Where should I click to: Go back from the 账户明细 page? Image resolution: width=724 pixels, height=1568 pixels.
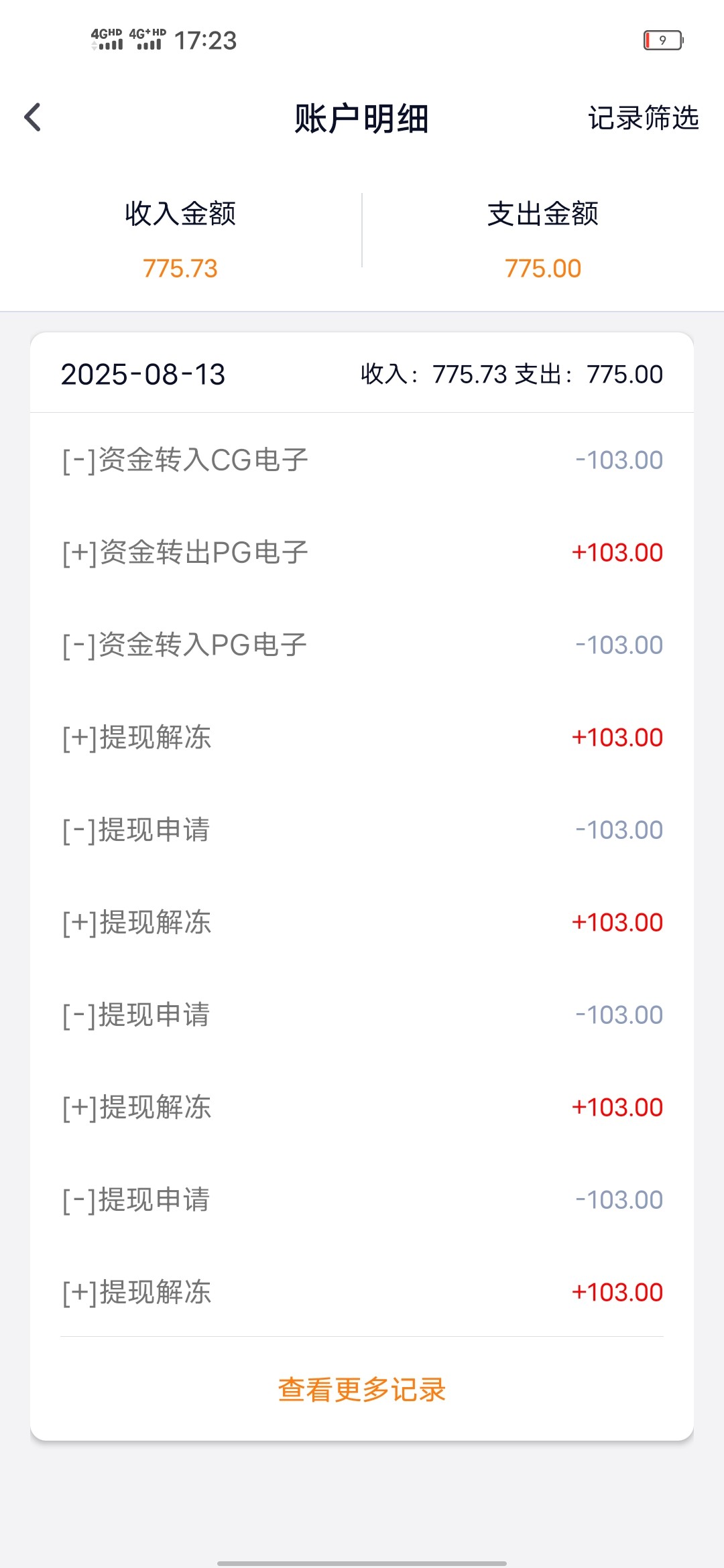coord(32,118)
